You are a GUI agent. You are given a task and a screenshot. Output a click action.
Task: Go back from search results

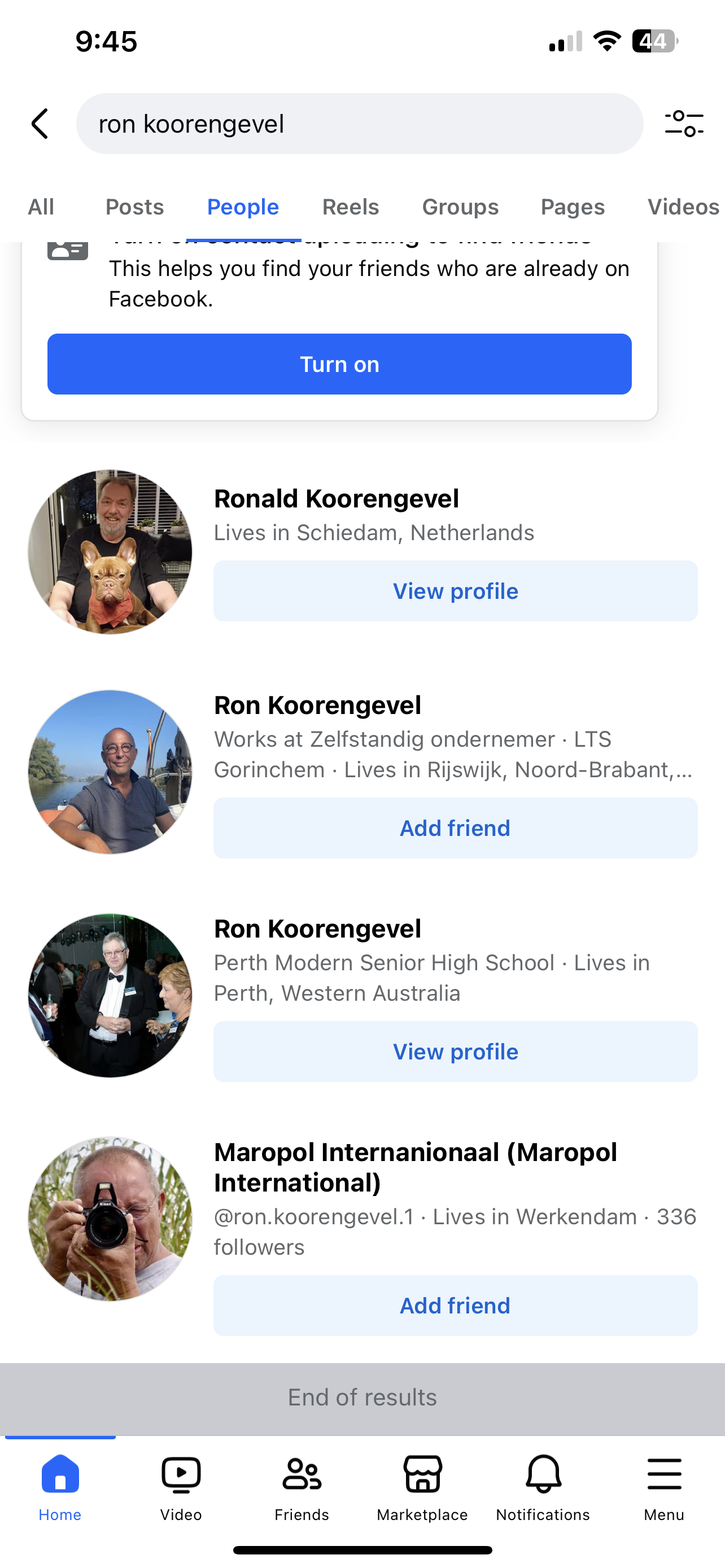(x=40, y=124)
